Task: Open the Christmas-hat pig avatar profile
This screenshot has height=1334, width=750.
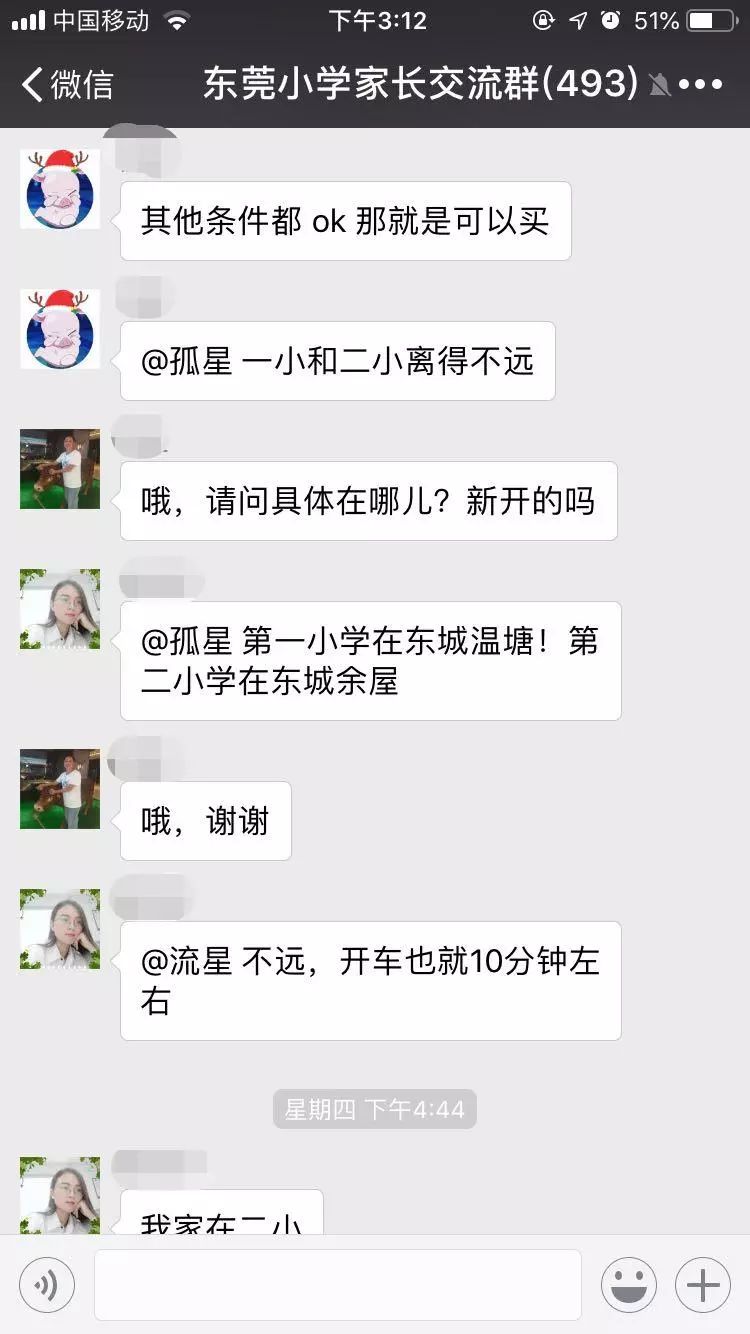Action: coord(59,189)
